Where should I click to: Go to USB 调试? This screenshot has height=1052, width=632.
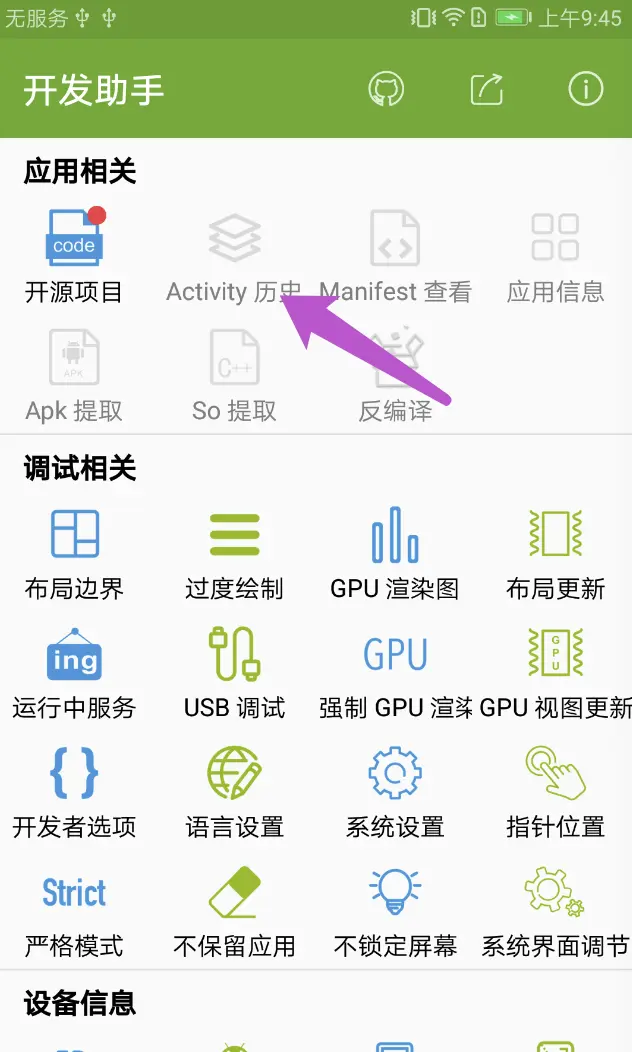click(234, 672)
